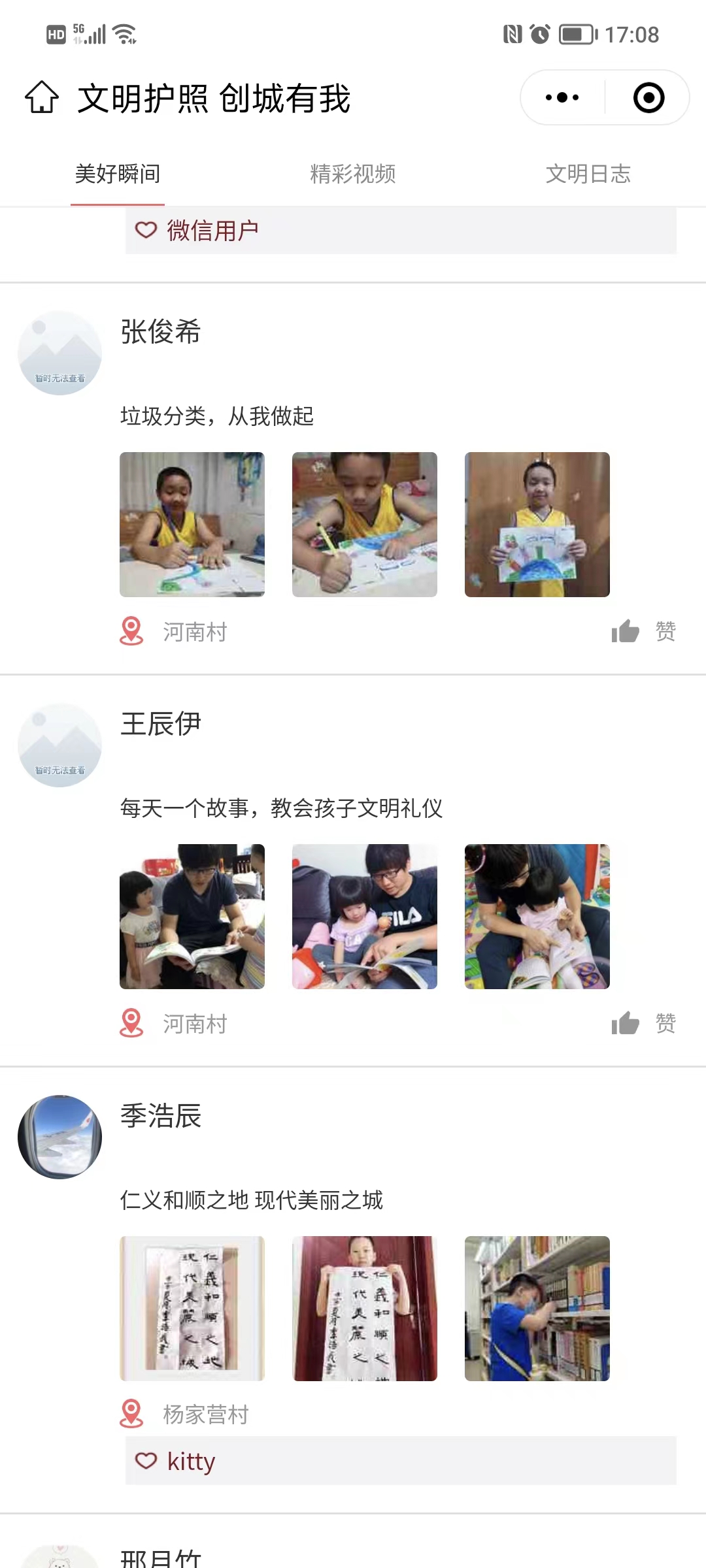Image resolution: width=706 pixels, height=1568 pixels.
Task: Open first photo in 张俊希's post
Action: click(x=192, y=525)
